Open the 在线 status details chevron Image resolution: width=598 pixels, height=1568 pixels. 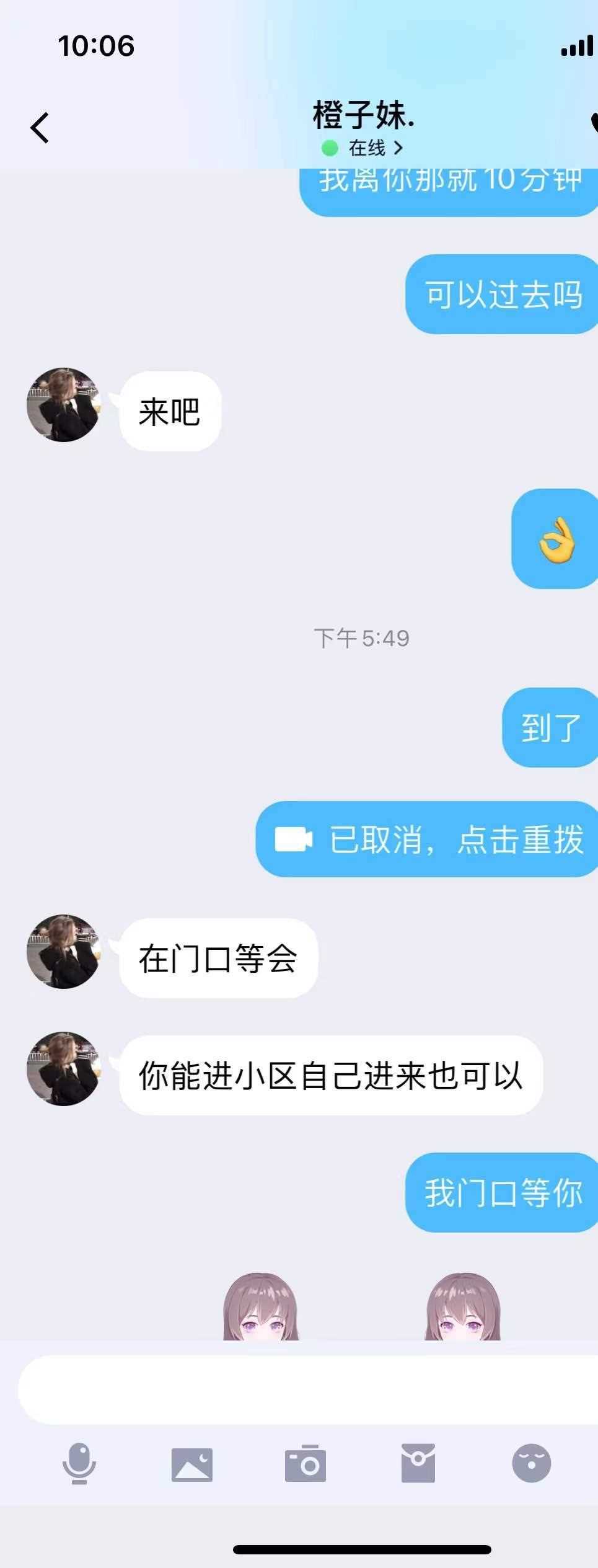(398, 148)
